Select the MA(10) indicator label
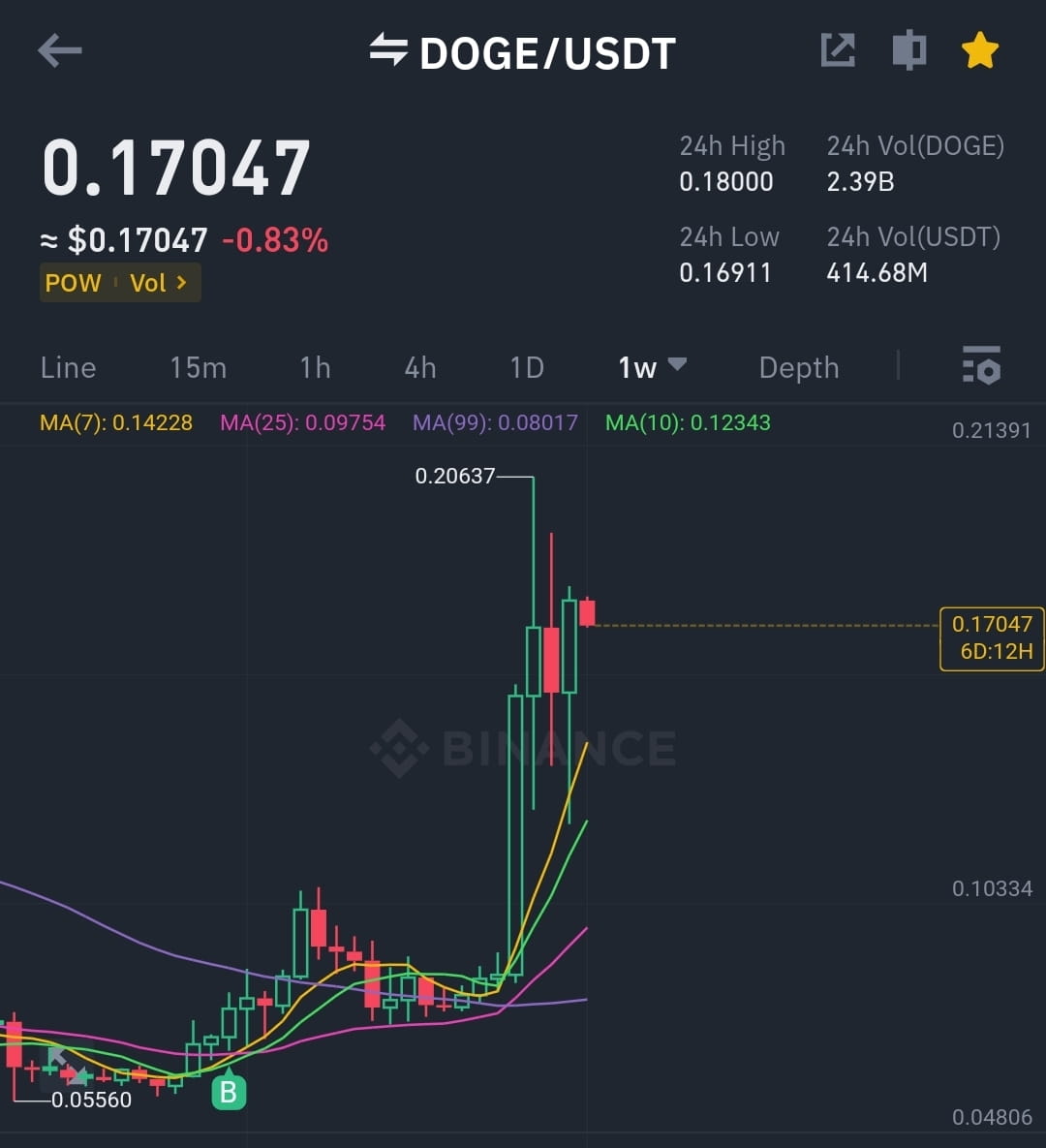This screenshot has height=1148, width=1046. pyautogui.click(x=687, y=422)
